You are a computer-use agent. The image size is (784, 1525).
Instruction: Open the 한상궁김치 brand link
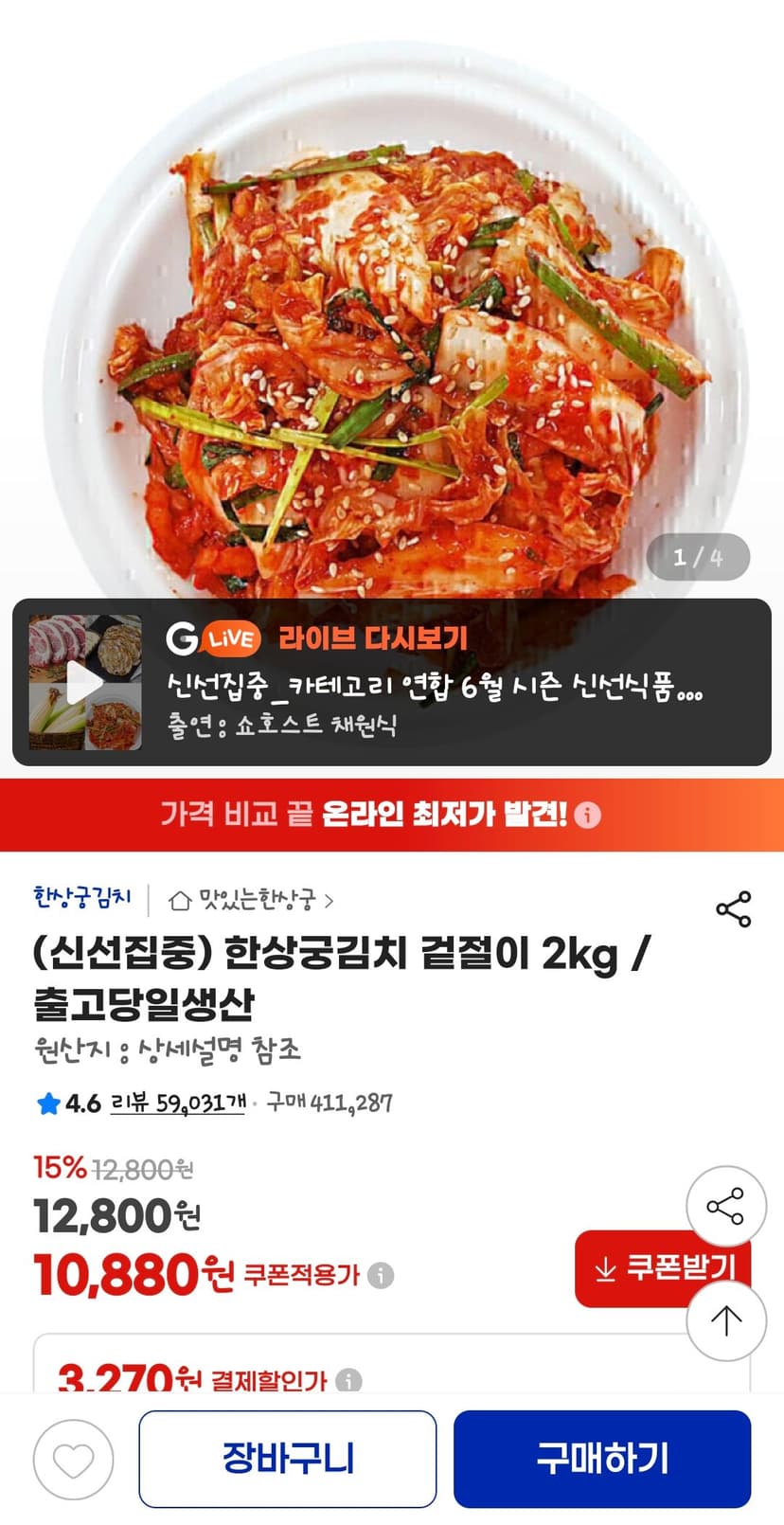82,898
